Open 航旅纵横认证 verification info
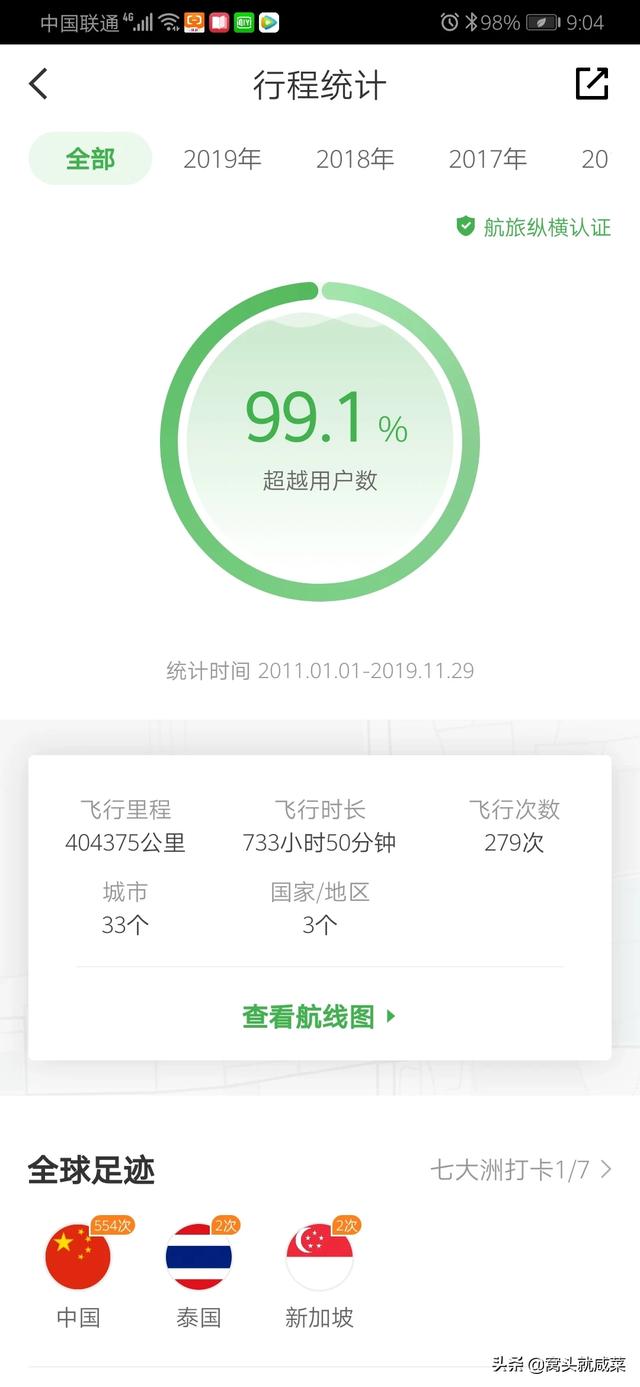The height and width of the screenshot is (1387, 640). tap(533, 227)
